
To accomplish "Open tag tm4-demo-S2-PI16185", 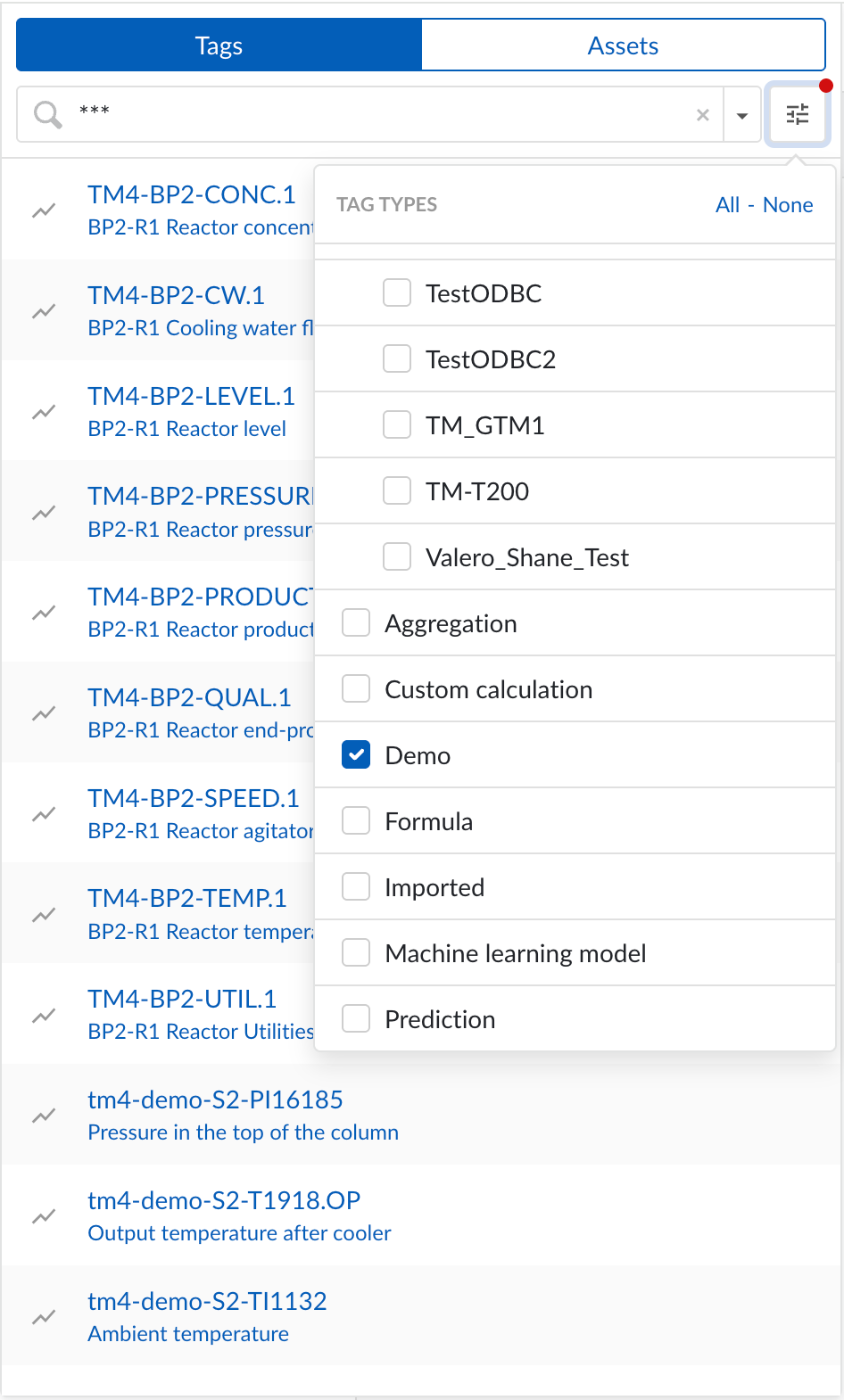I will click(215, 1099).
